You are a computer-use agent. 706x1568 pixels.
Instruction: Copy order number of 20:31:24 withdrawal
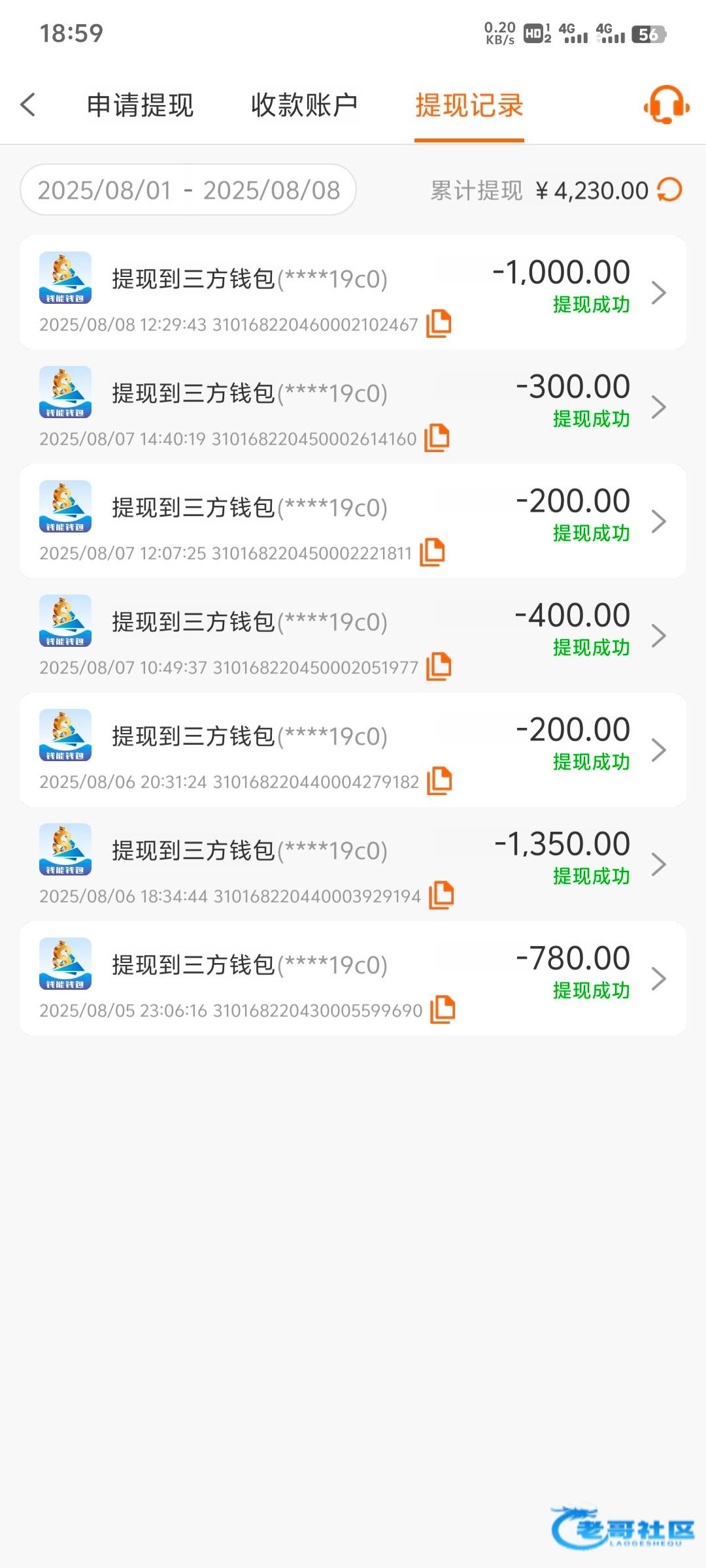tap(439, 781)
